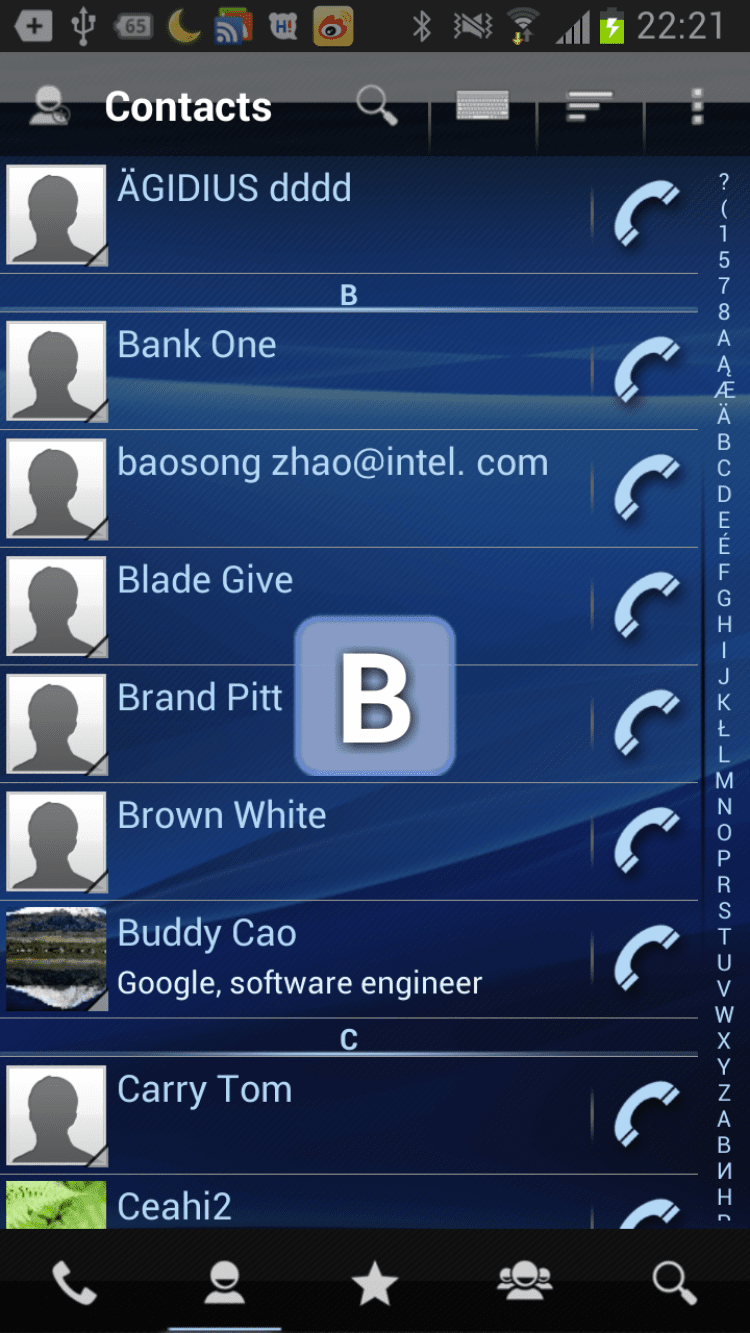
Task: Call Bank One
Action: point(645,371)
